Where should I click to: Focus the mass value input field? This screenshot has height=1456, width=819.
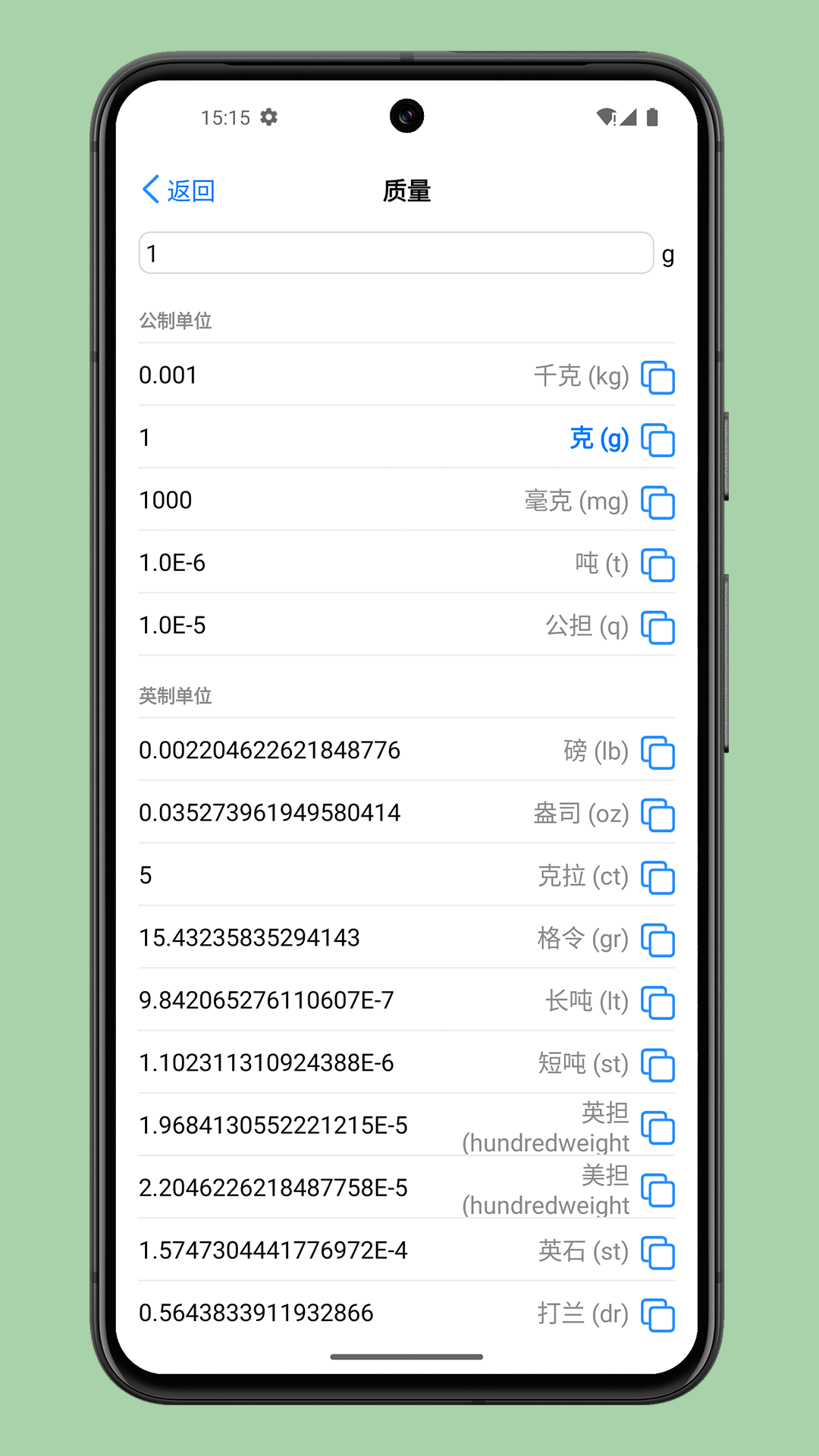[x=396, y=253]
